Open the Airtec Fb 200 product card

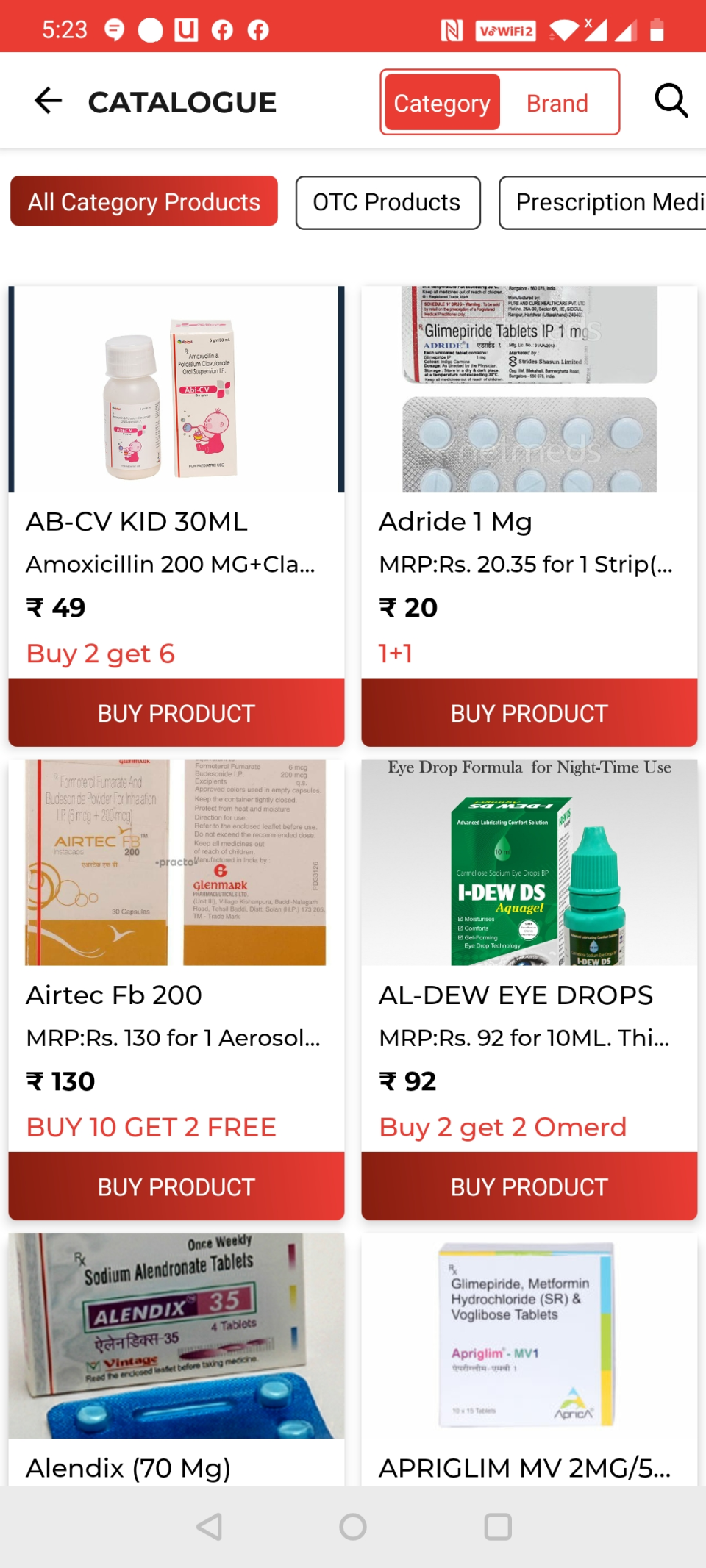(176, 919)
